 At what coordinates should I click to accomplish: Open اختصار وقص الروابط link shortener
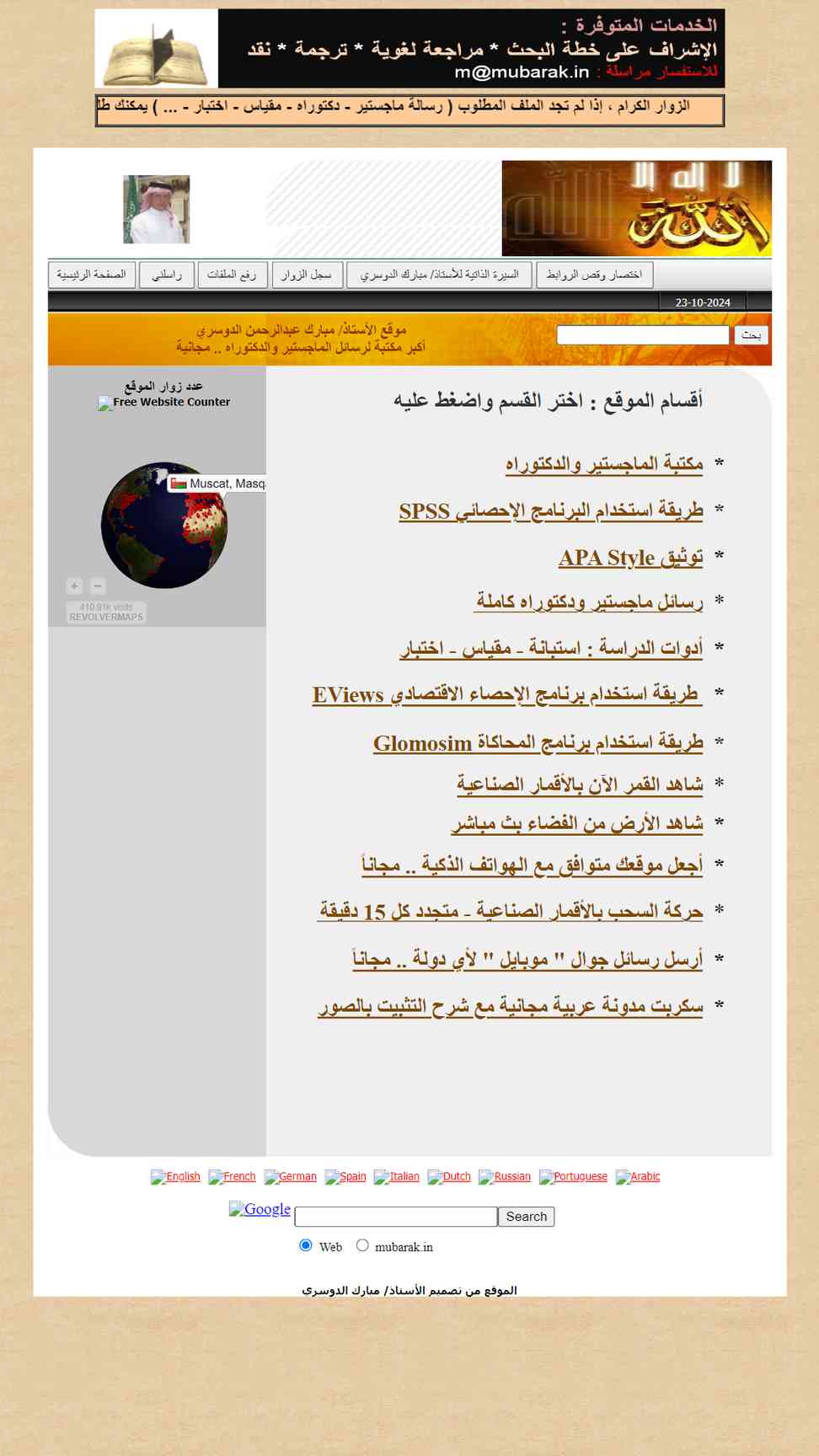(595, 275)
